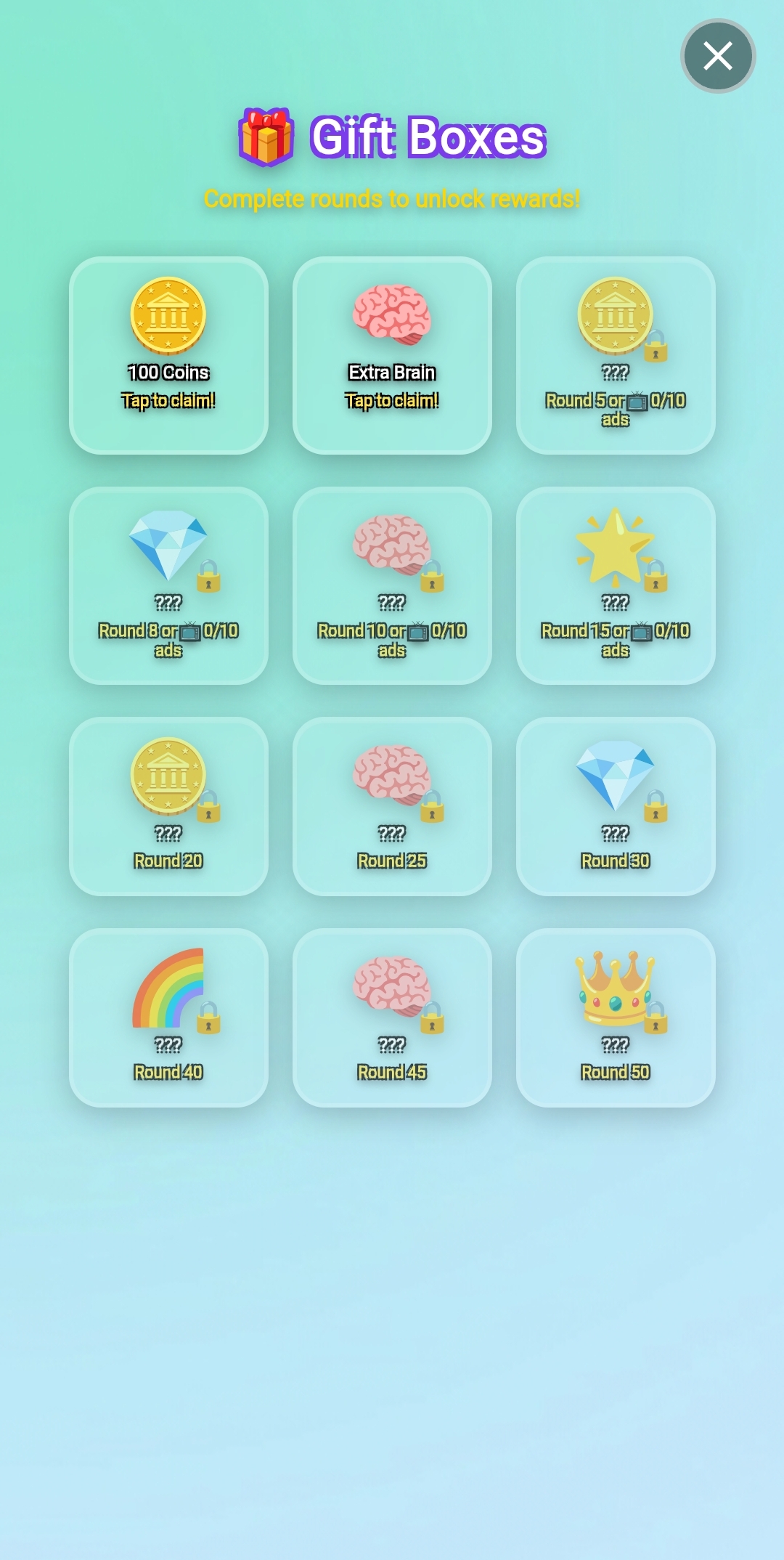Open the locked Round 15 star box
Screen dimensions: 784x1560
616,585
